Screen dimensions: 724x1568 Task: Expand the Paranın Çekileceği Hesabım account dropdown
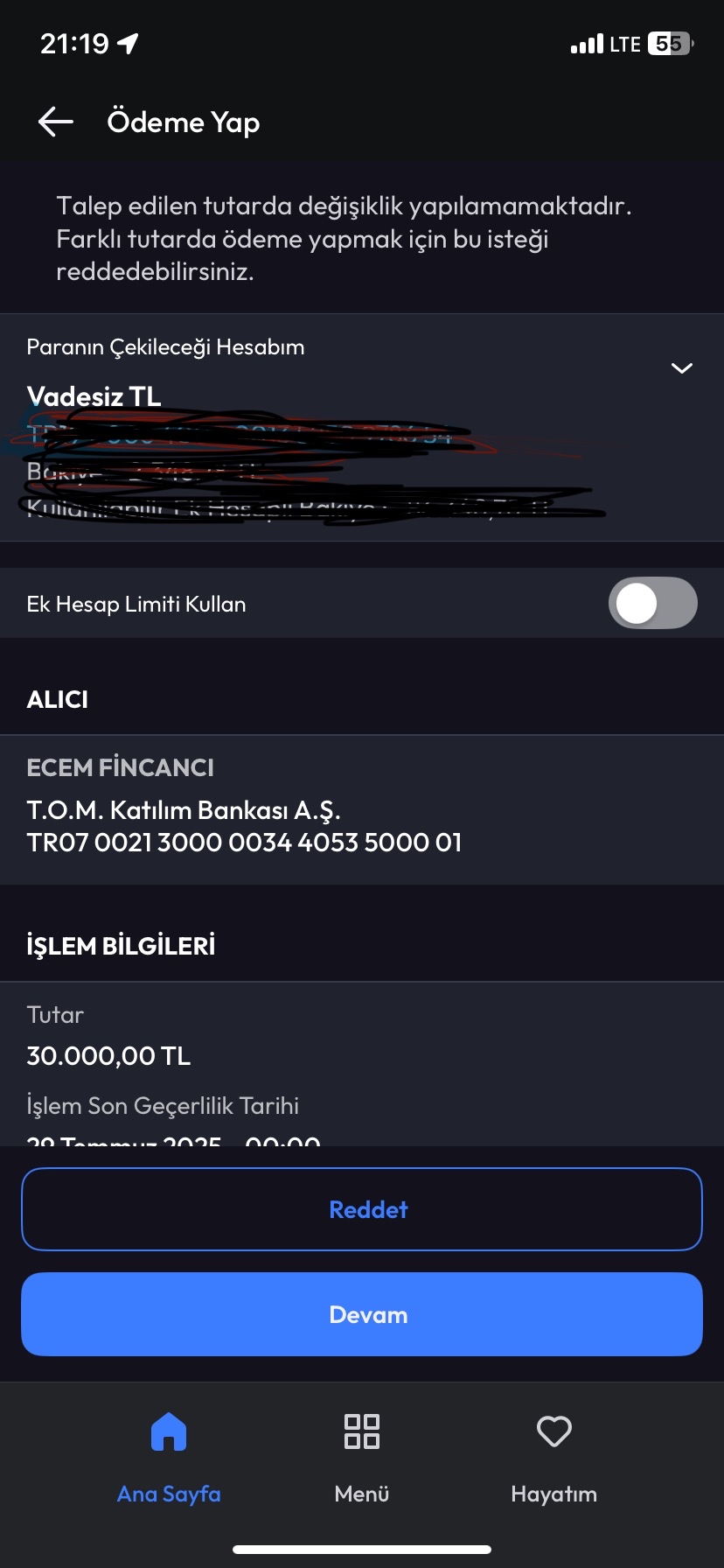click(681, 367)
